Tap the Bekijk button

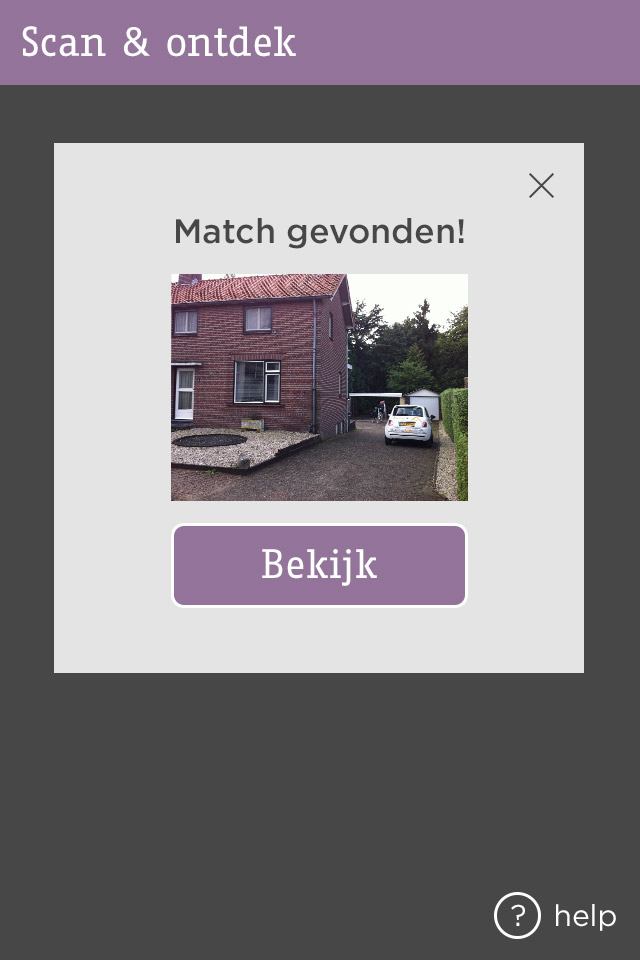[x=319, y=565]
